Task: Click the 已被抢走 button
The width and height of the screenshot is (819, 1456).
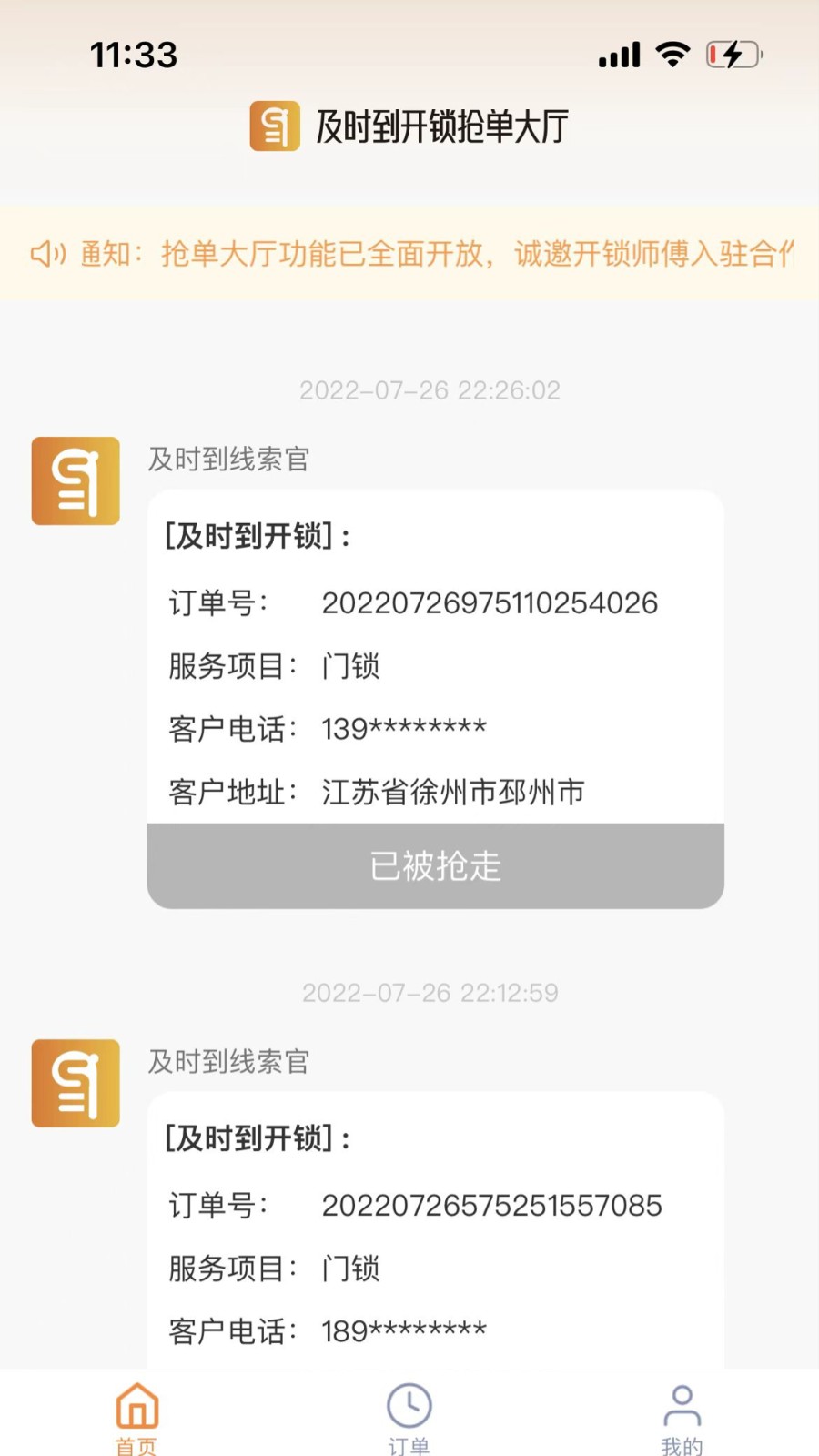Action: pyautogui.click(x=435, y=866)
